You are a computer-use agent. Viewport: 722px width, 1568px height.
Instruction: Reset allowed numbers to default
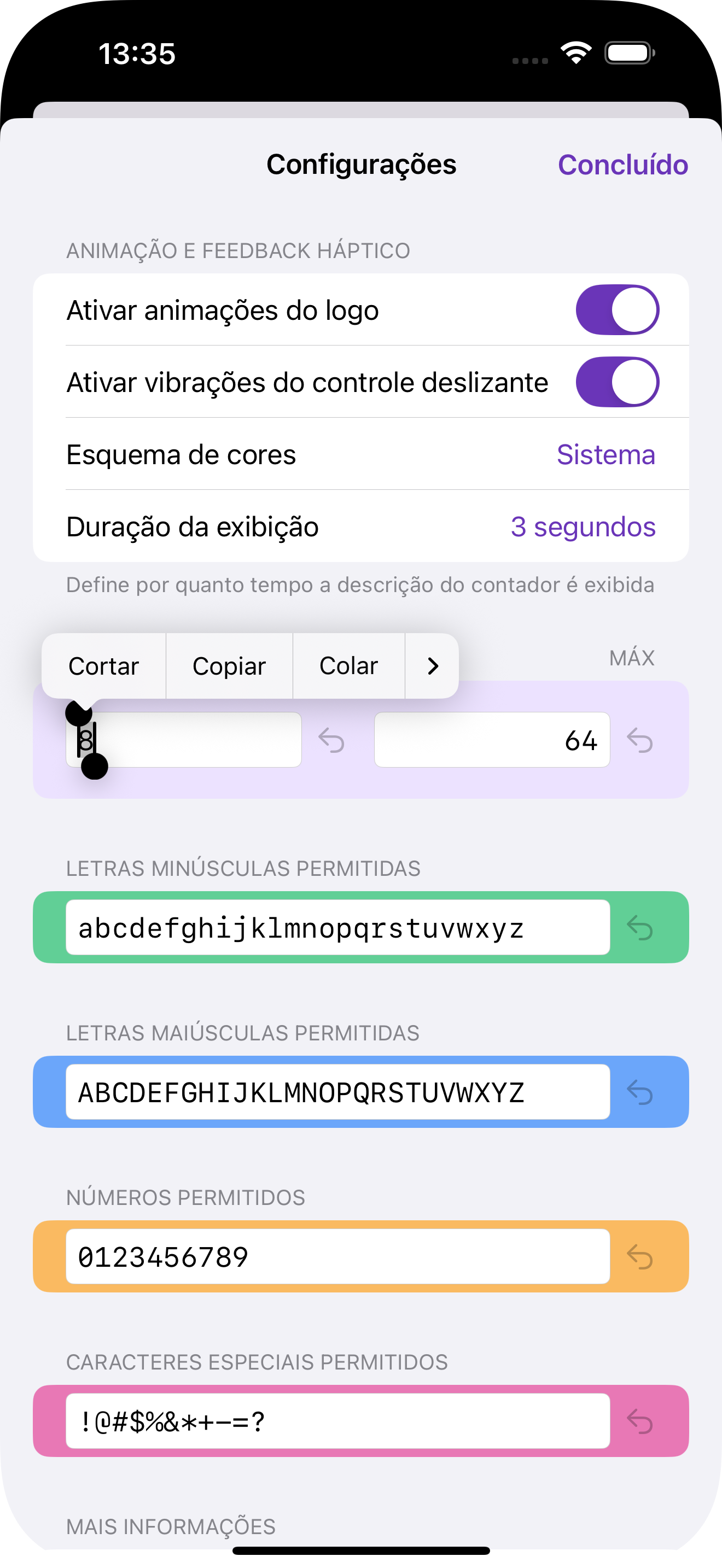639,1256
